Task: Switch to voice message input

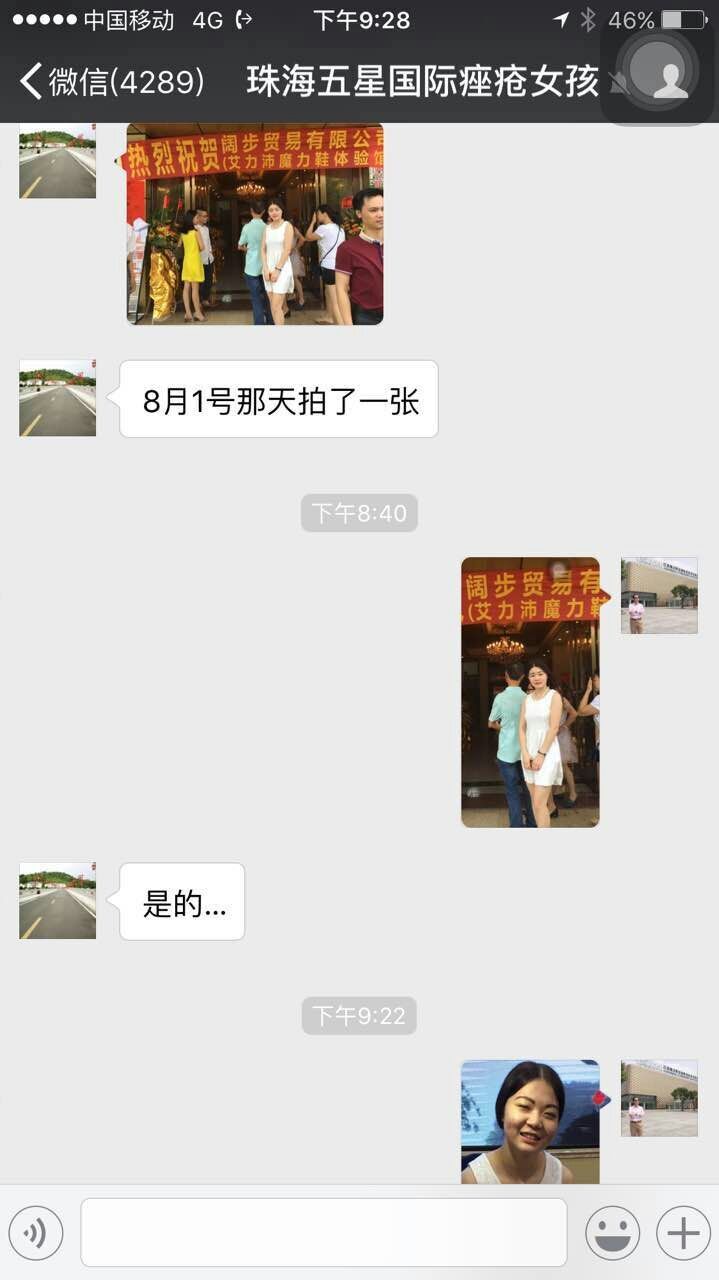Action: 36,1233
